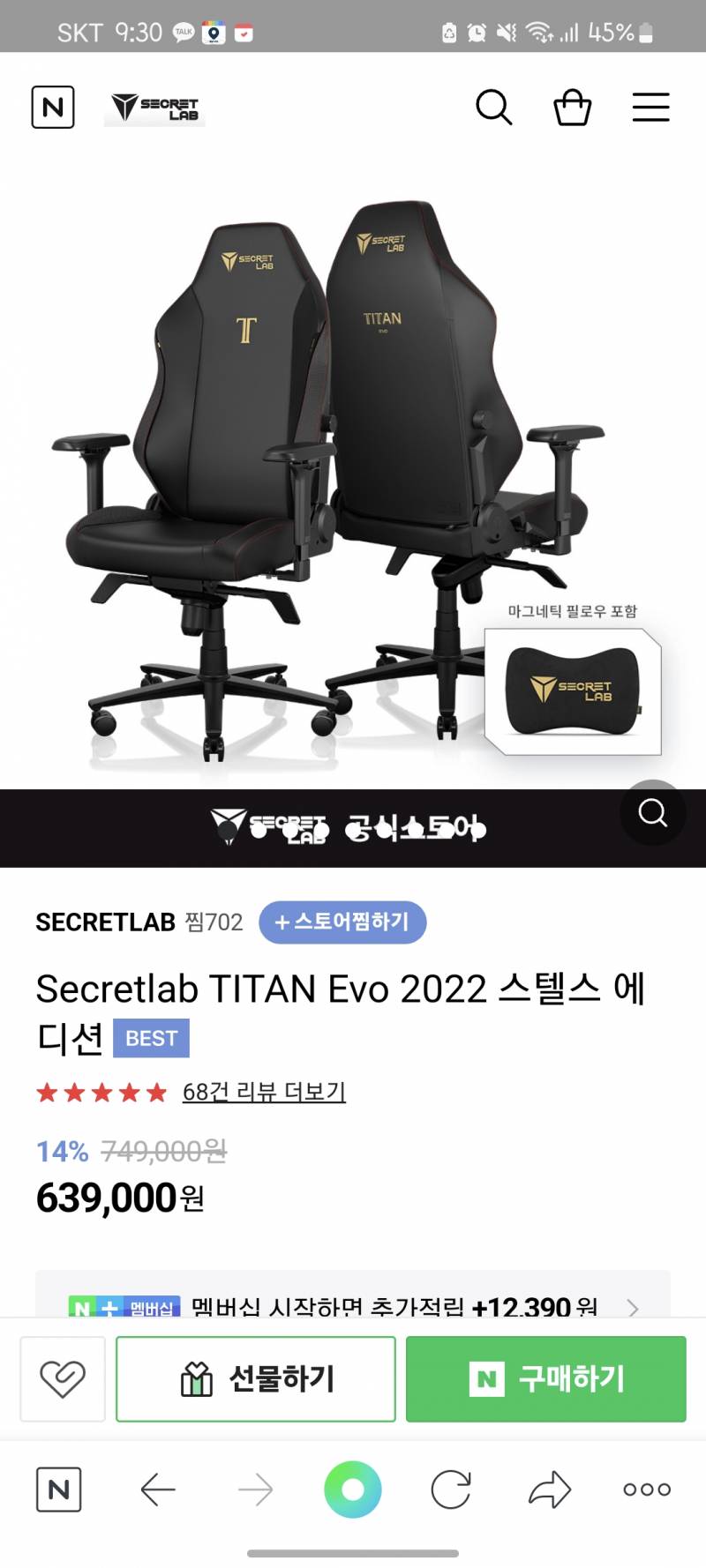Viewport: 706px width, 1568px height.
Task: Reload the page with the refresh icon
Action: coord(450,1490)
